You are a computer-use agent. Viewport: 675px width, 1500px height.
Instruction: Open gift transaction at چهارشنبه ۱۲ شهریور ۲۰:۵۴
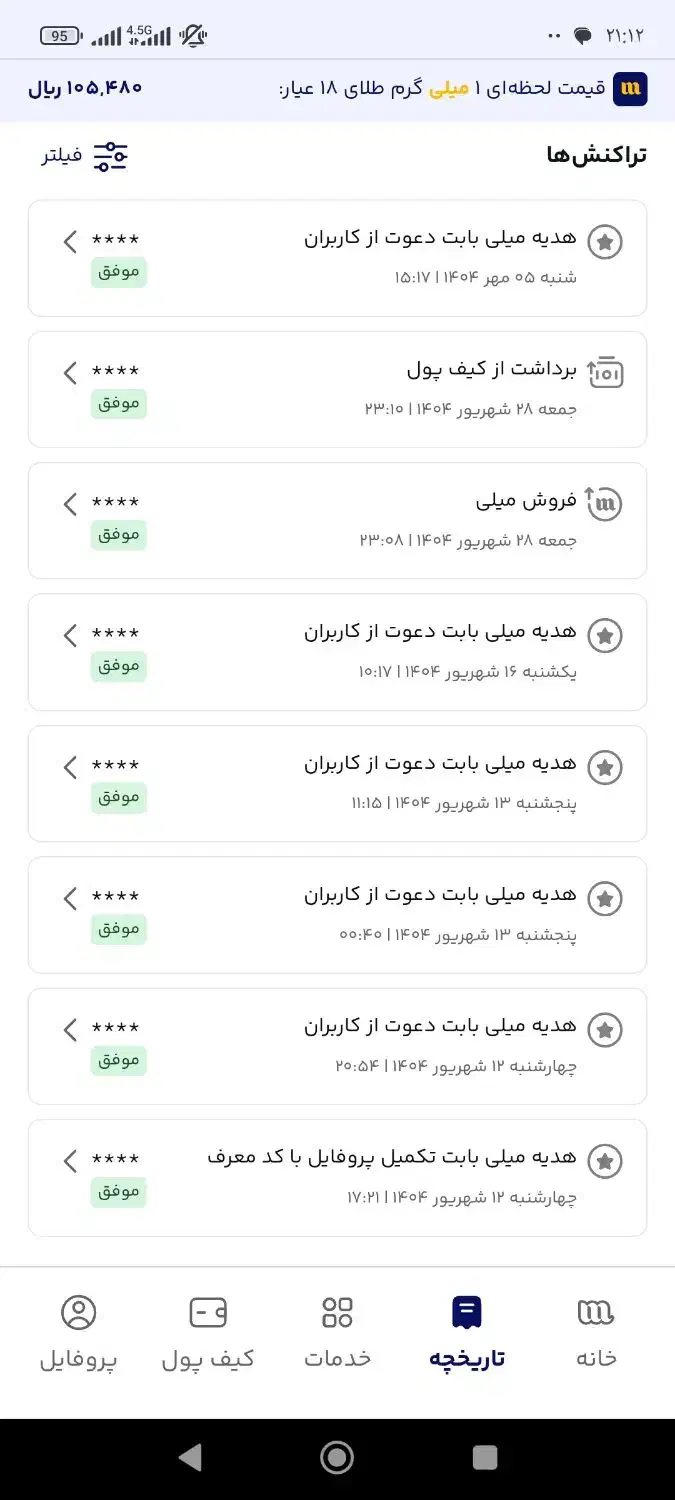(x=337, y=1046)
